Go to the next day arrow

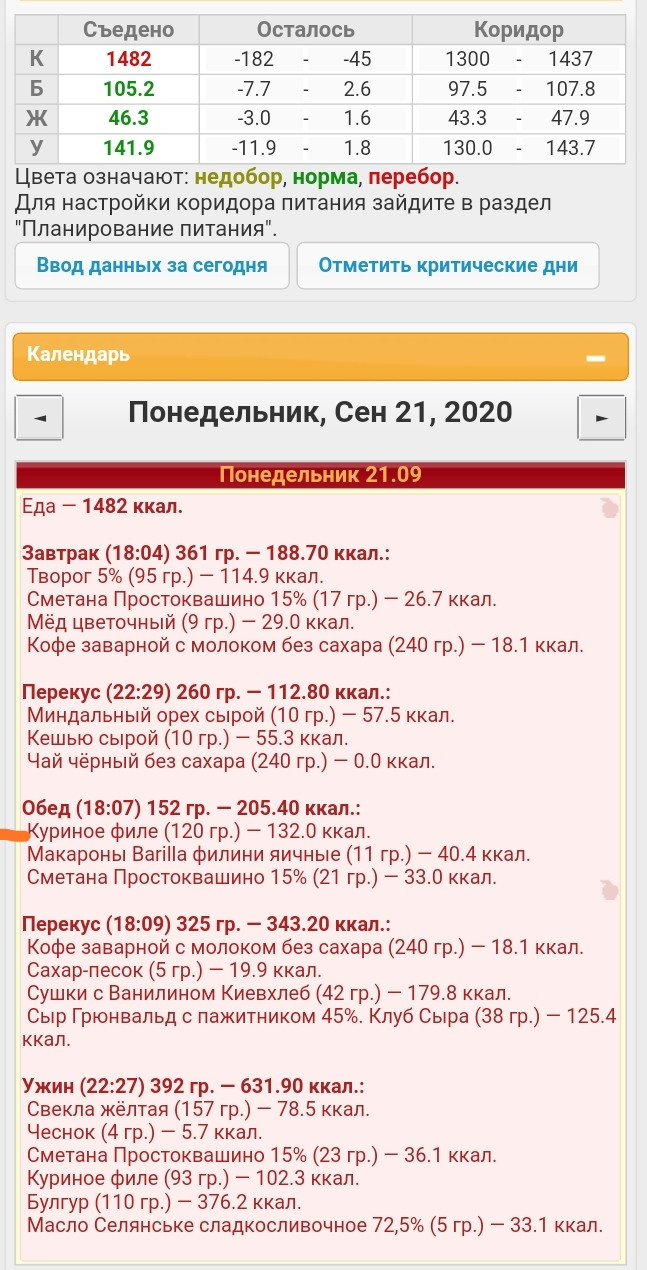(602, 417)
